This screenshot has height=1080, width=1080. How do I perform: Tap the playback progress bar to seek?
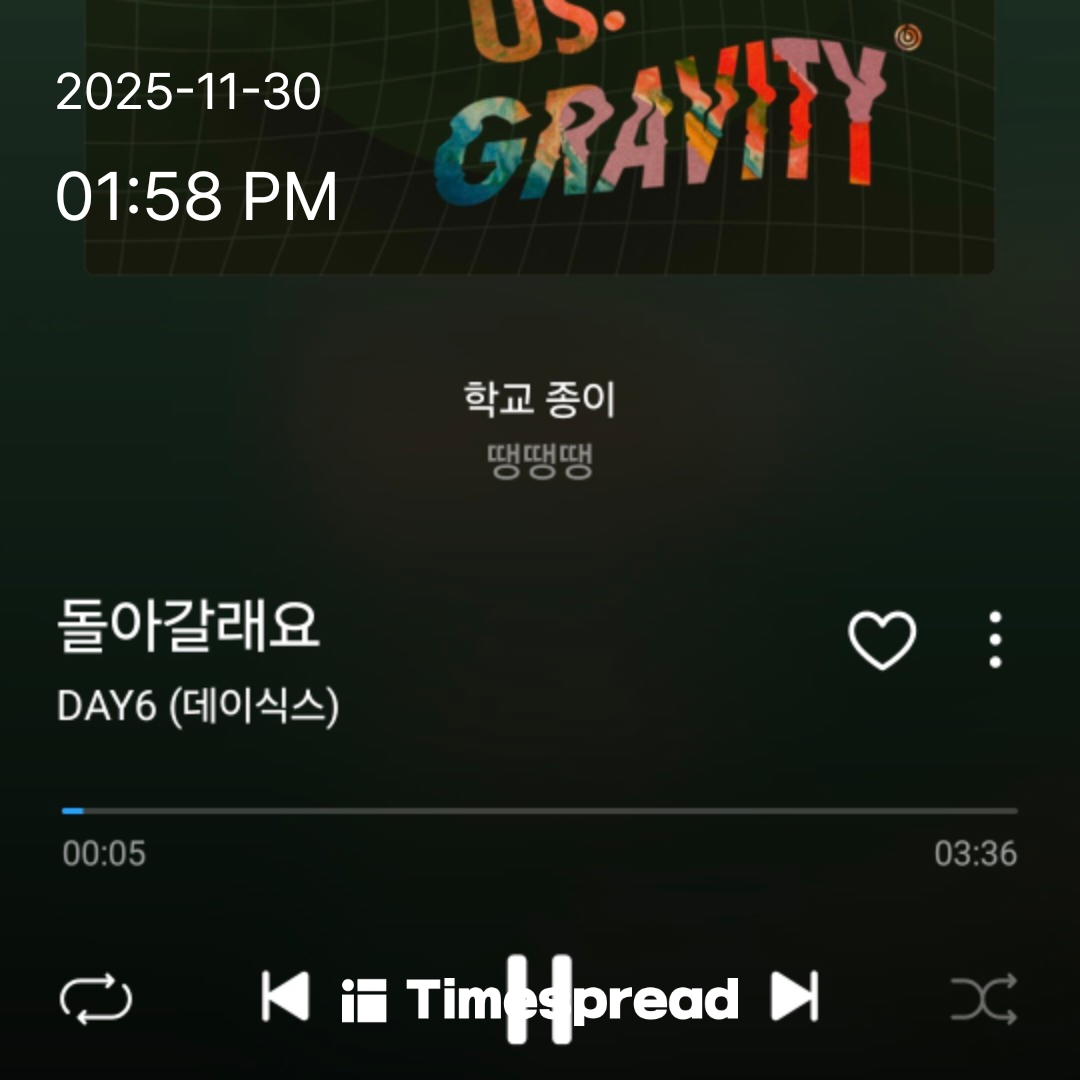(x=540, y=811)
